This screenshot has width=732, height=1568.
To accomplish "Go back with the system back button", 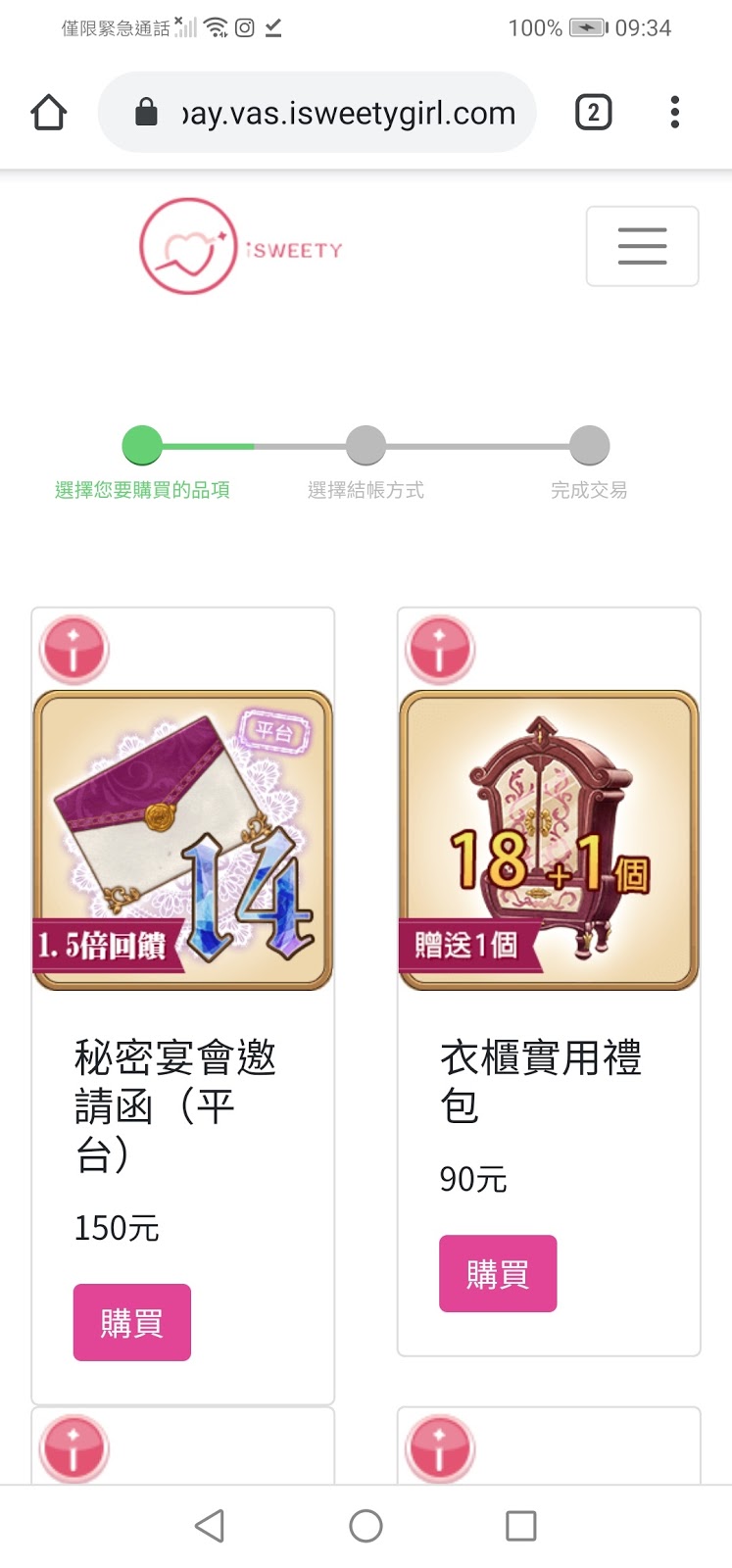I will (x=210, y=1525).
